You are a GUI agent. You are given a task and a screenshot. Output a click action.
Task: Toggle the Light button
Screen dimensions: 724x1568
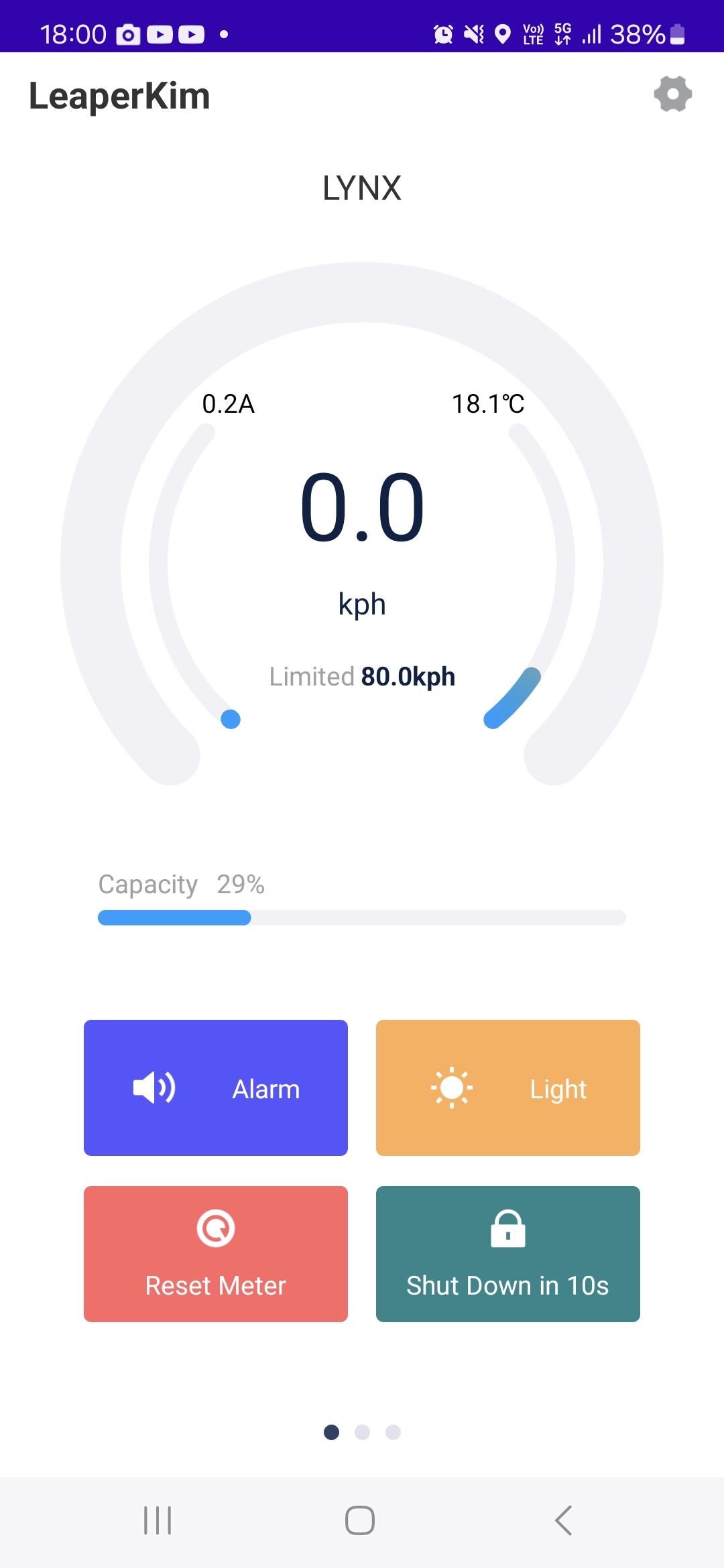pos(508,1088)
